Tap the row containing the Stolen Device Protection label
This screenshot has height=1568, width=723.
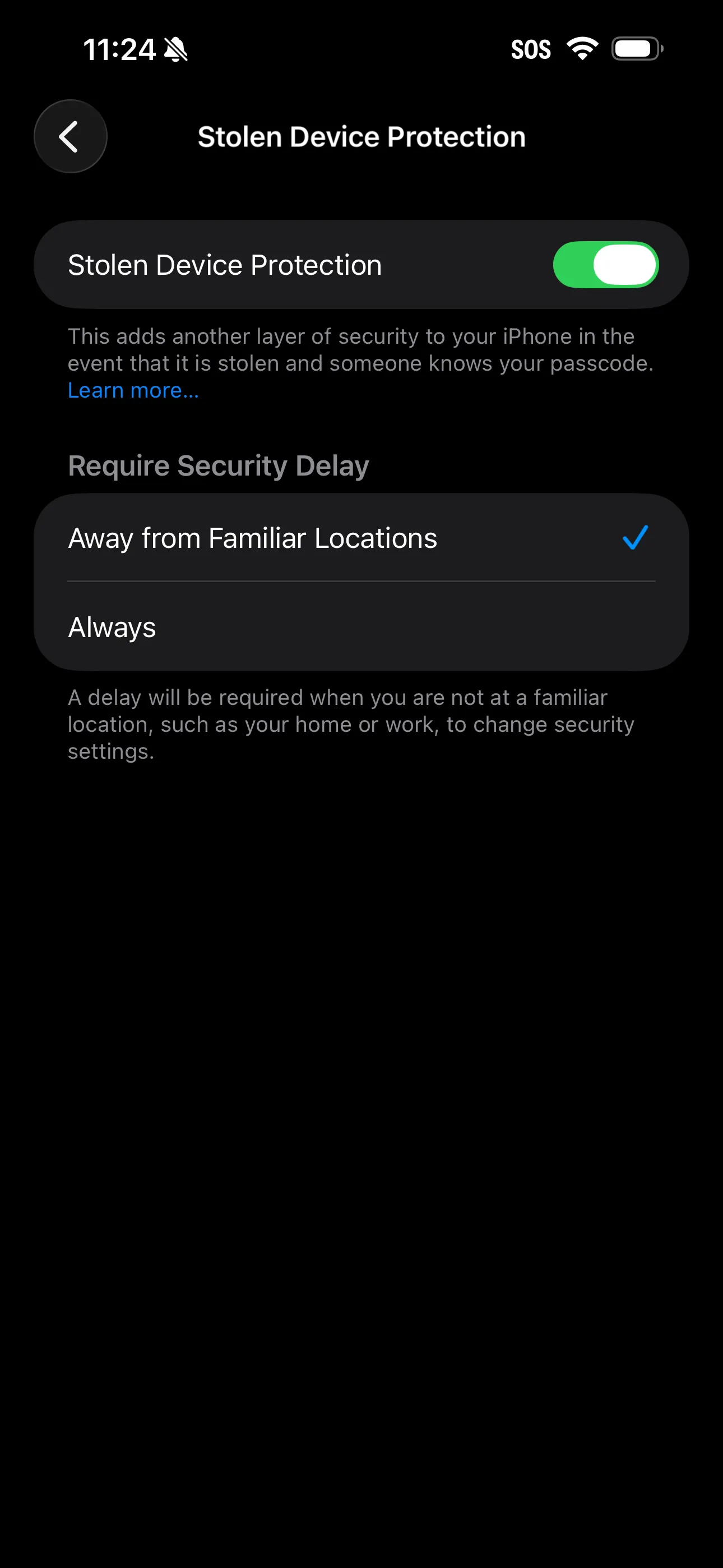225,264
